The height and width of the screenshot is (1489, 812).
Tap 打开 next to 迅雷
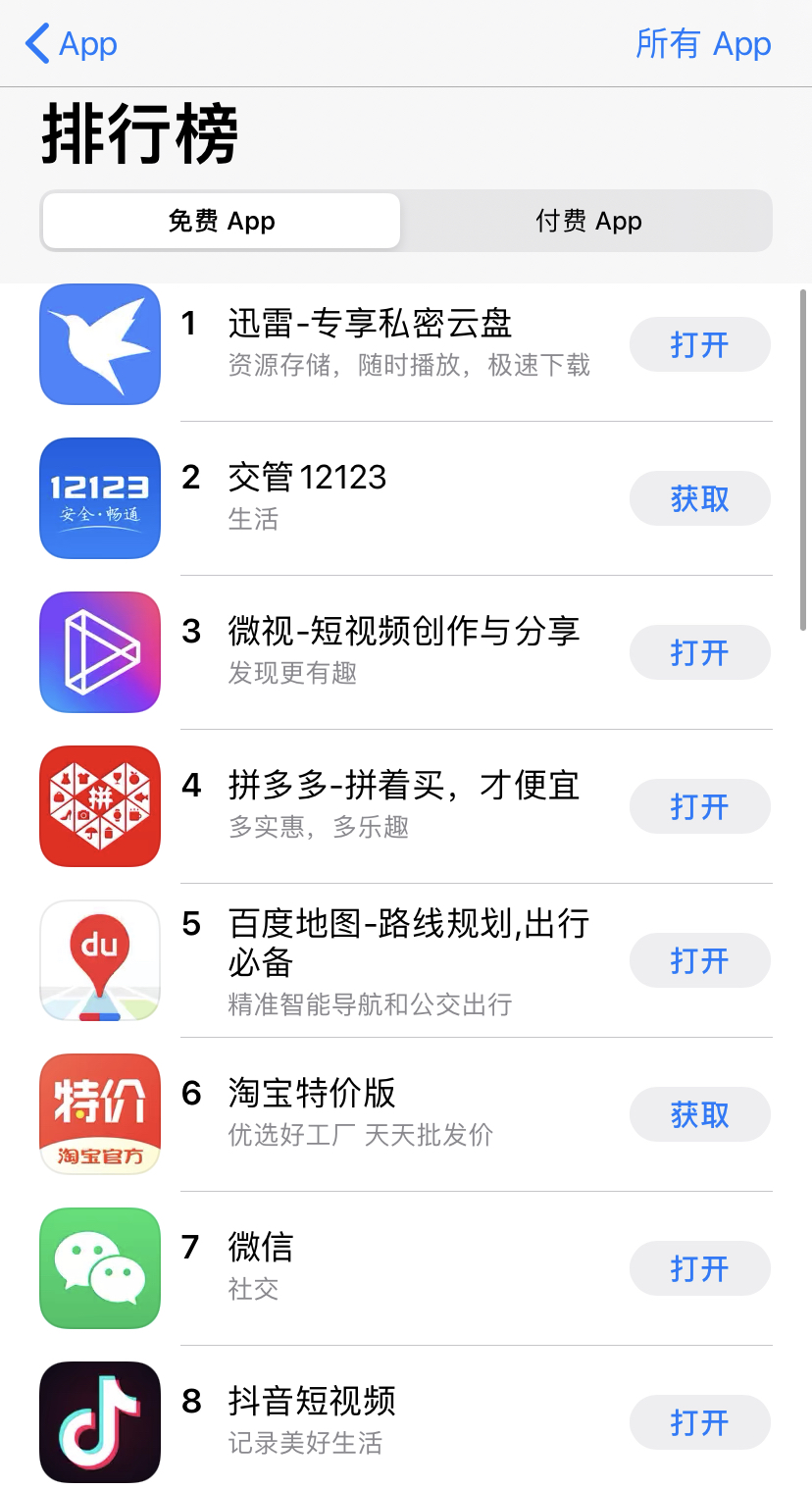point(699,344)
